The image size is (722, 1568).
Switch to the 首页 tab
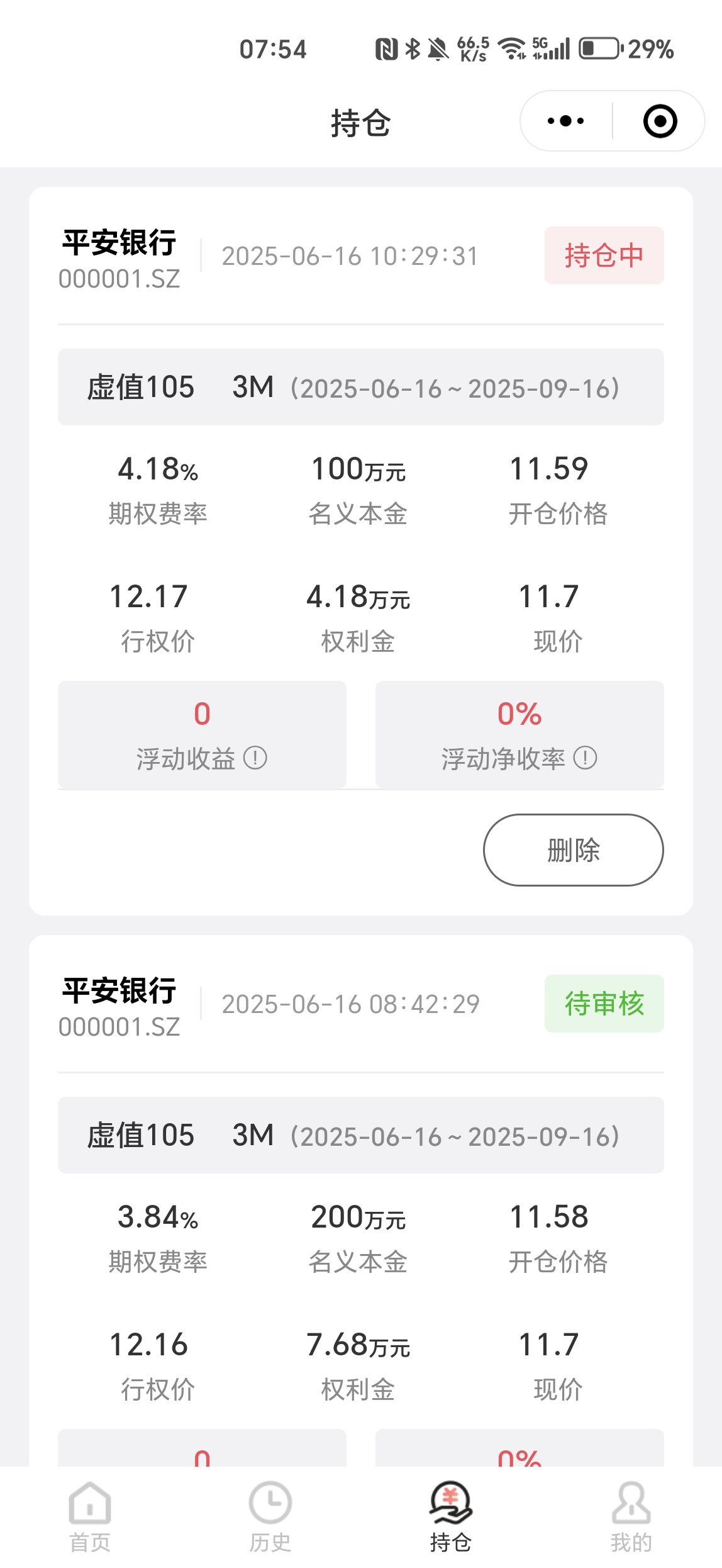[x=90, y=1517]
